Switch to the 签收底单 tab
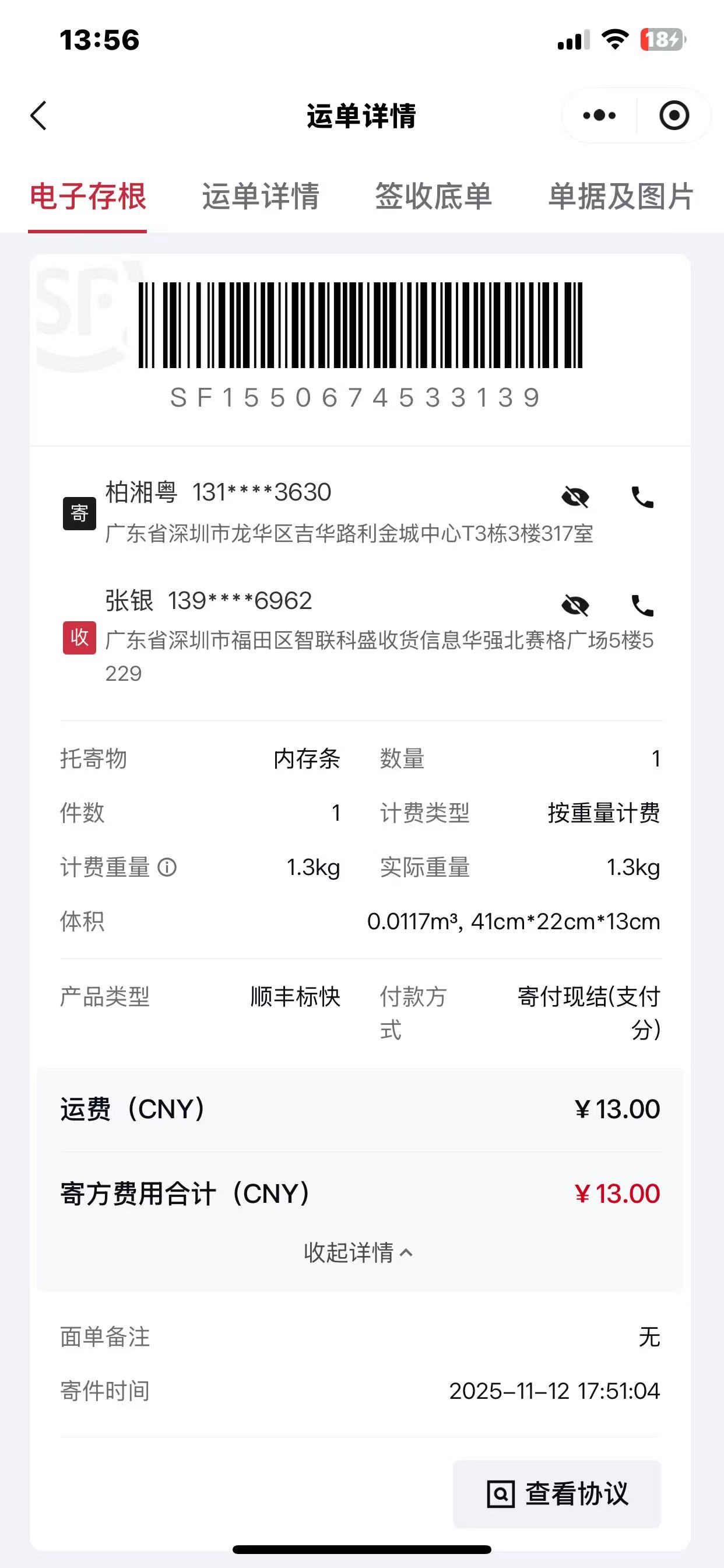Image resolution: width=724 pixels, height=1568 pixels. click(433, 197)
